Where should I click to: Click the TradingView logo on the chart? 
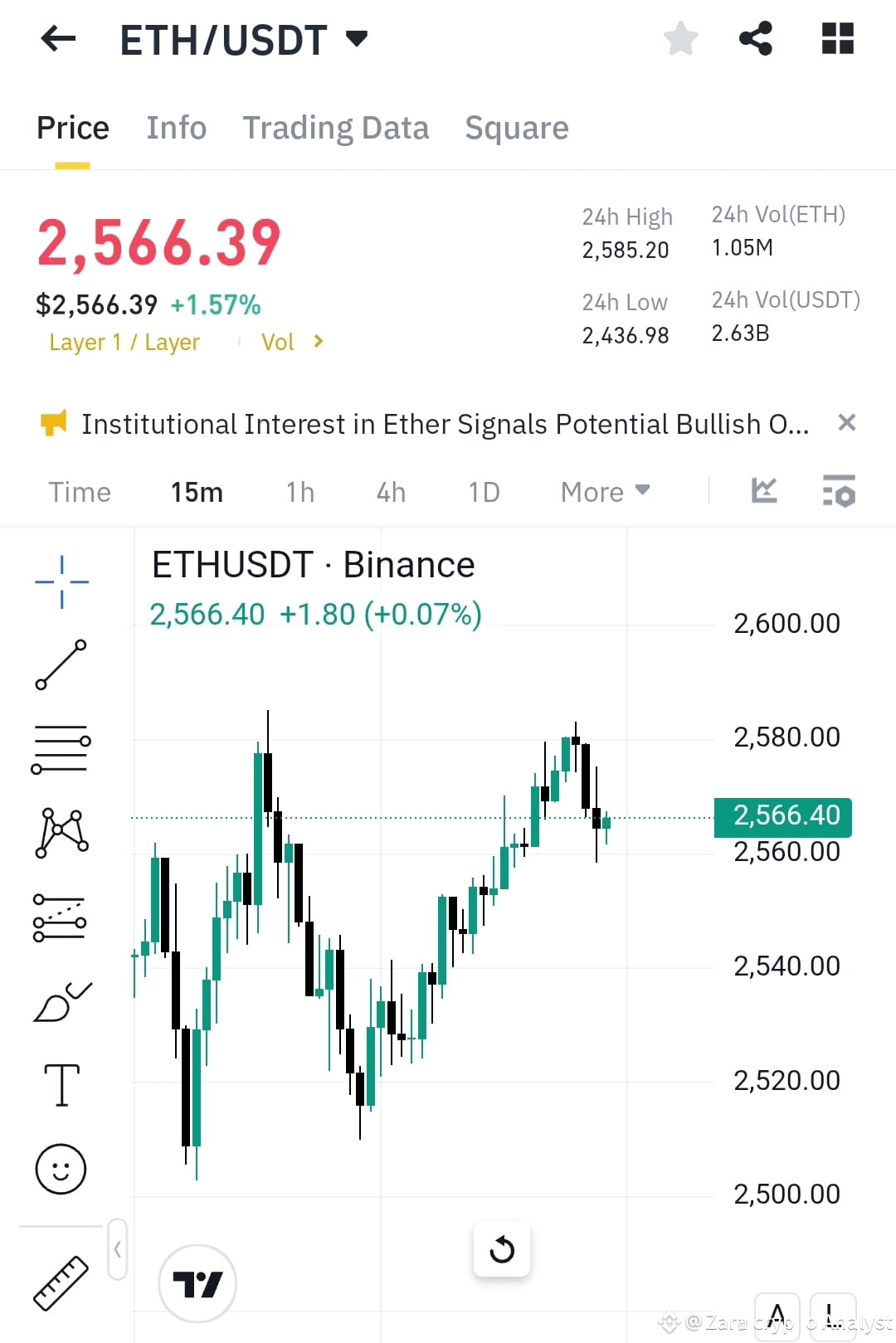point(197,1282)
